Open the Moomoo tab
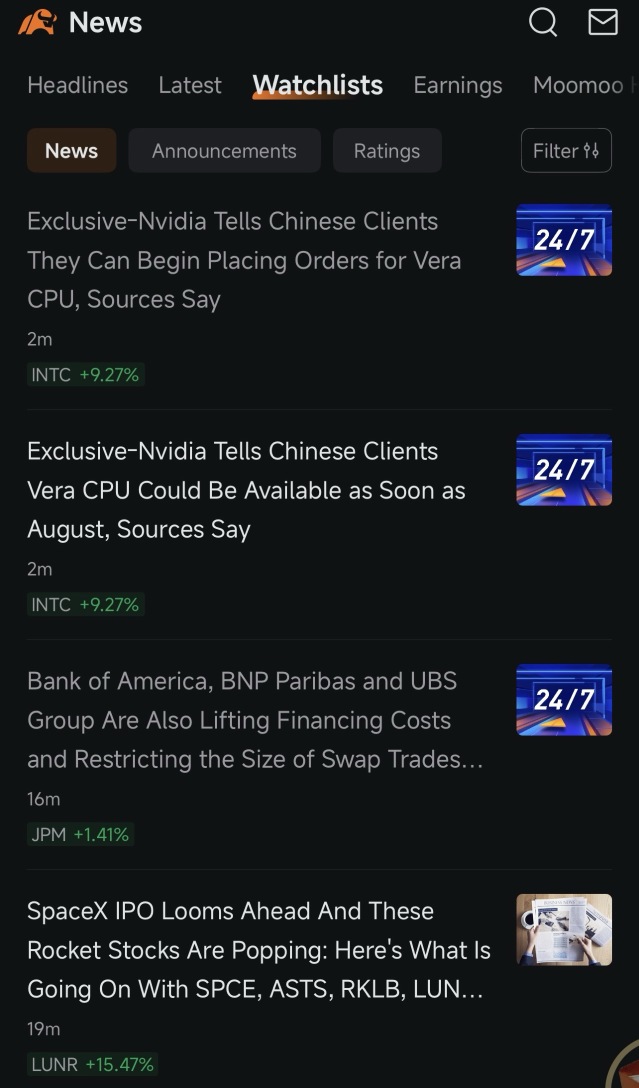Image resolution: width=639 pixels, height=1088 pixels. 584,85
